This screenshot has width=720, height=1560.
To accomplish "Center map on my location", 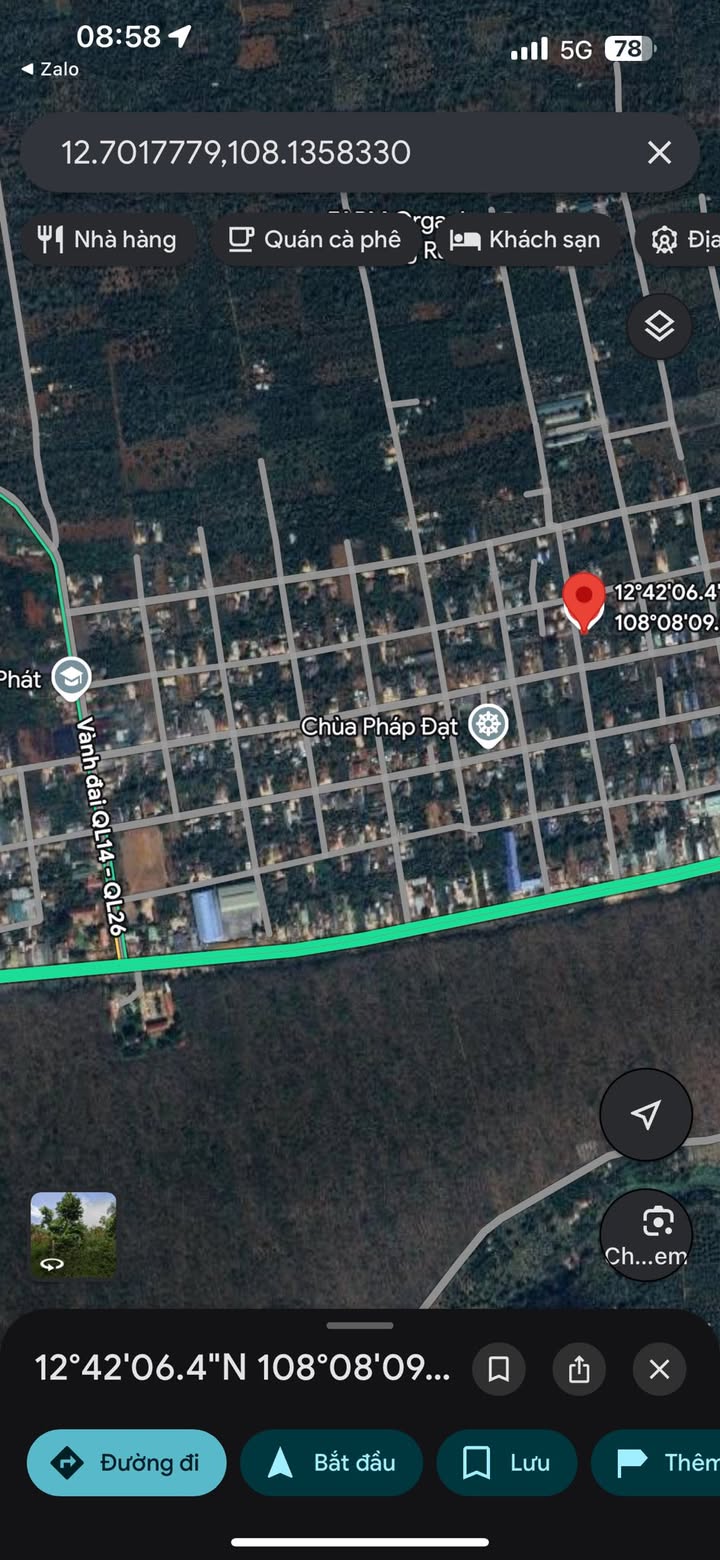I will point(646,1114).
